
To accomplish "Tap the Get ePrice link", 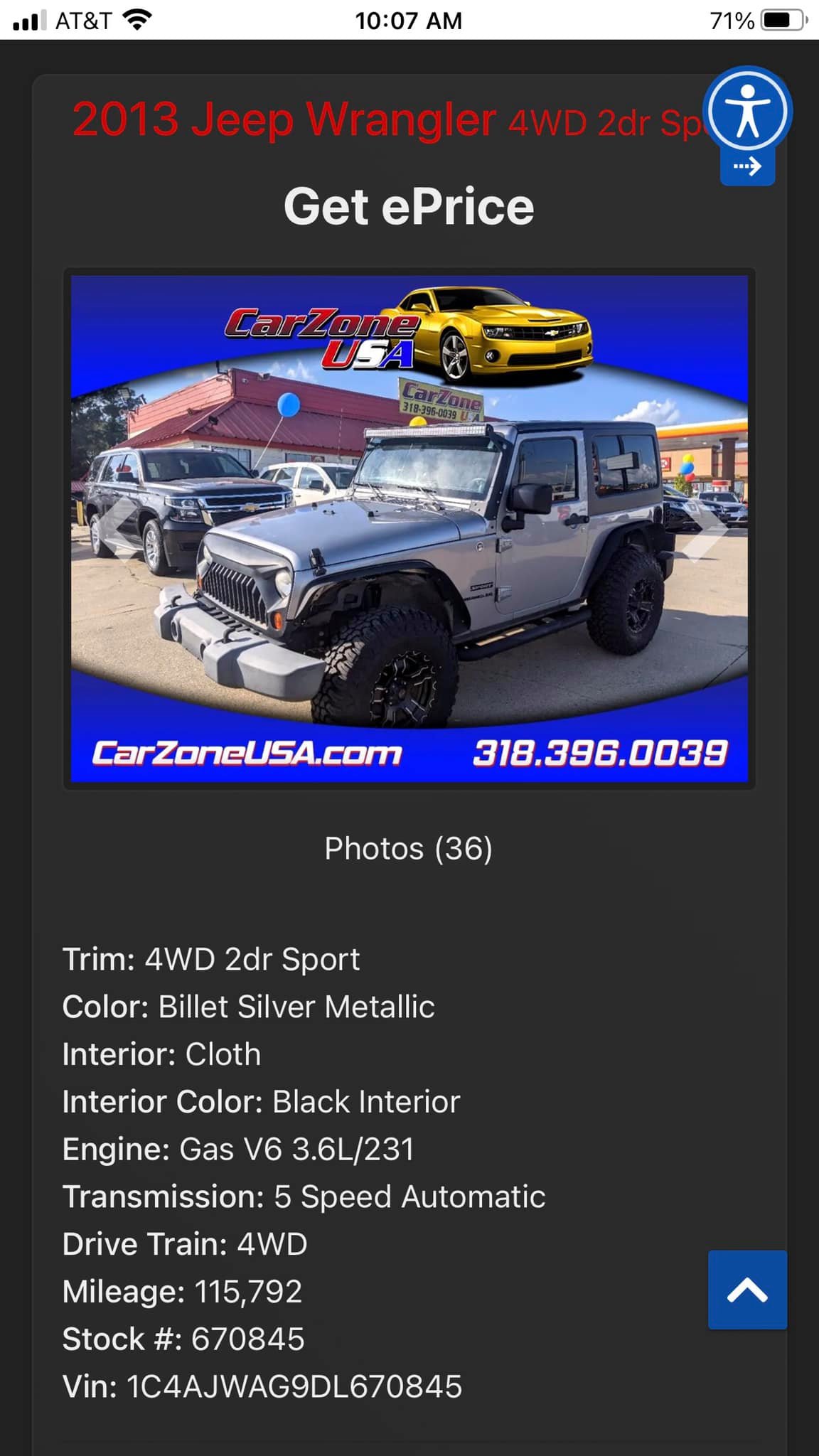I will click(x=409, y=206).
